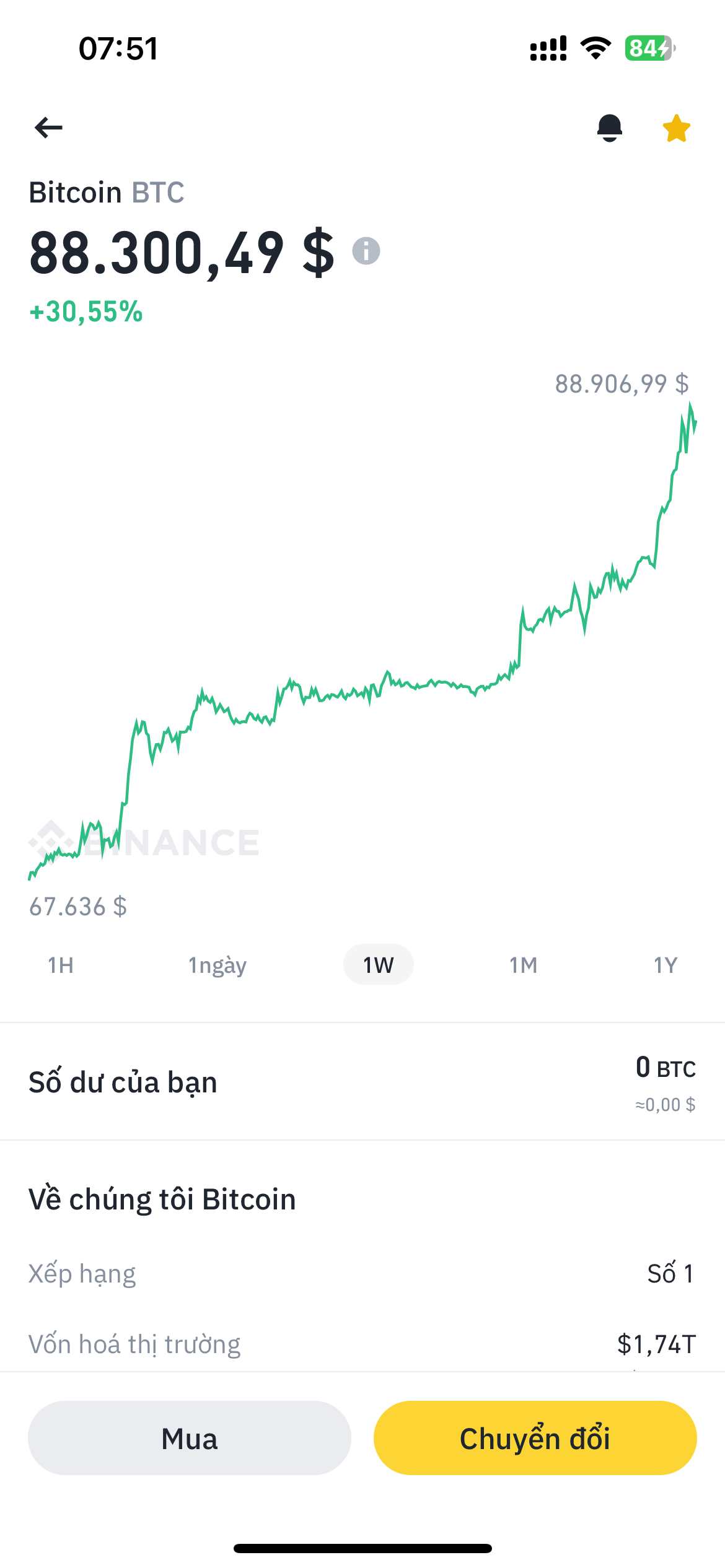
Task: Tap the price info icon
Action: pos(366,251)
